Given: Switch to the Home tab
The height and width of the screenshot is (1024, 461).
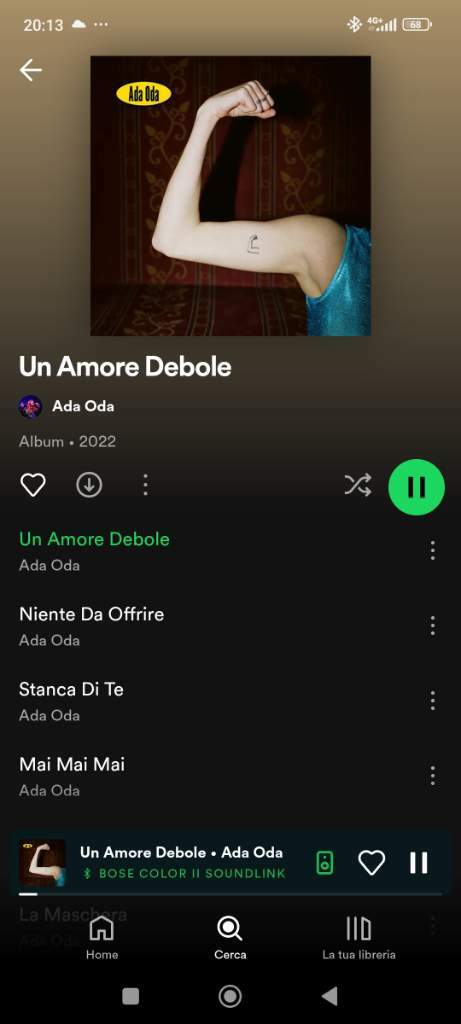Looking at the screenshot, I should 102,937.
